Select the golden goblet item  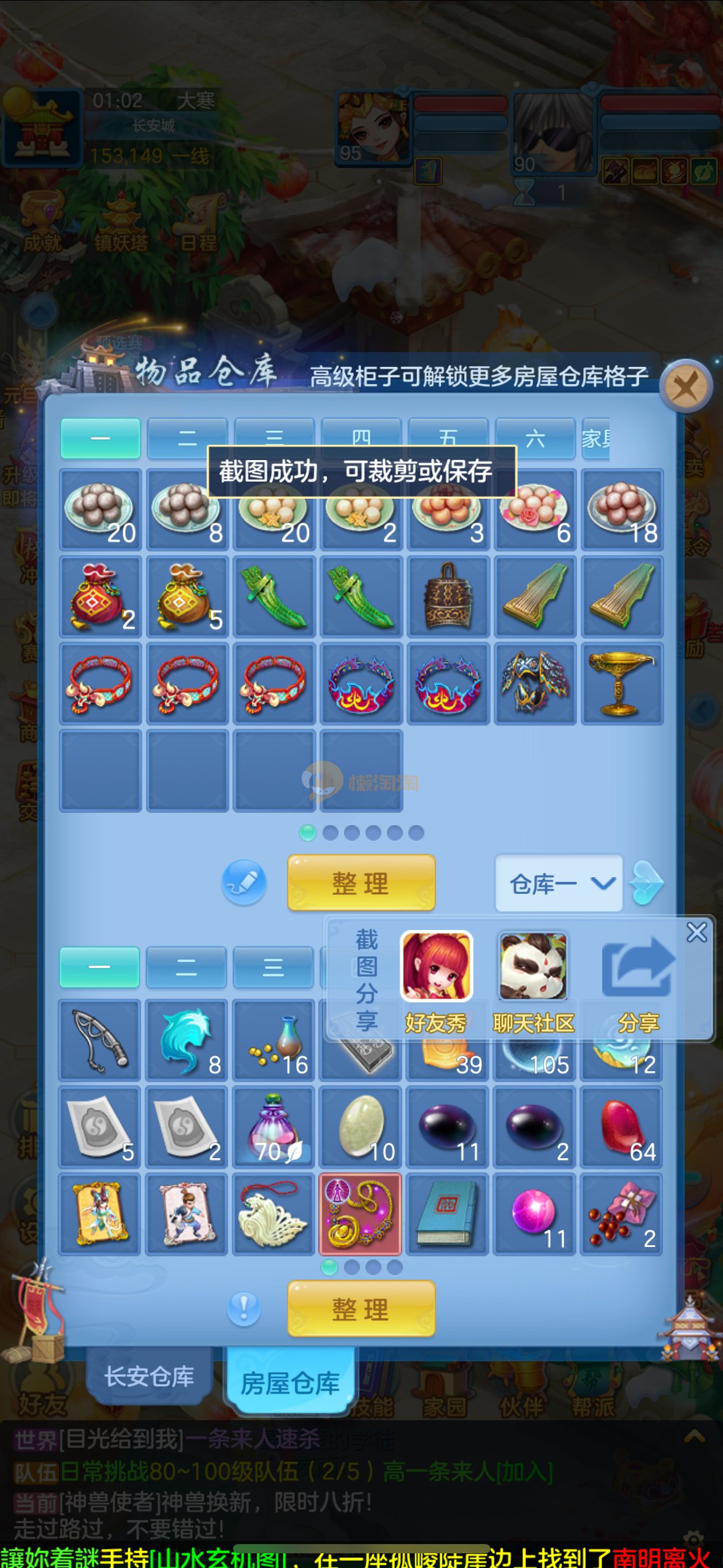621,684
